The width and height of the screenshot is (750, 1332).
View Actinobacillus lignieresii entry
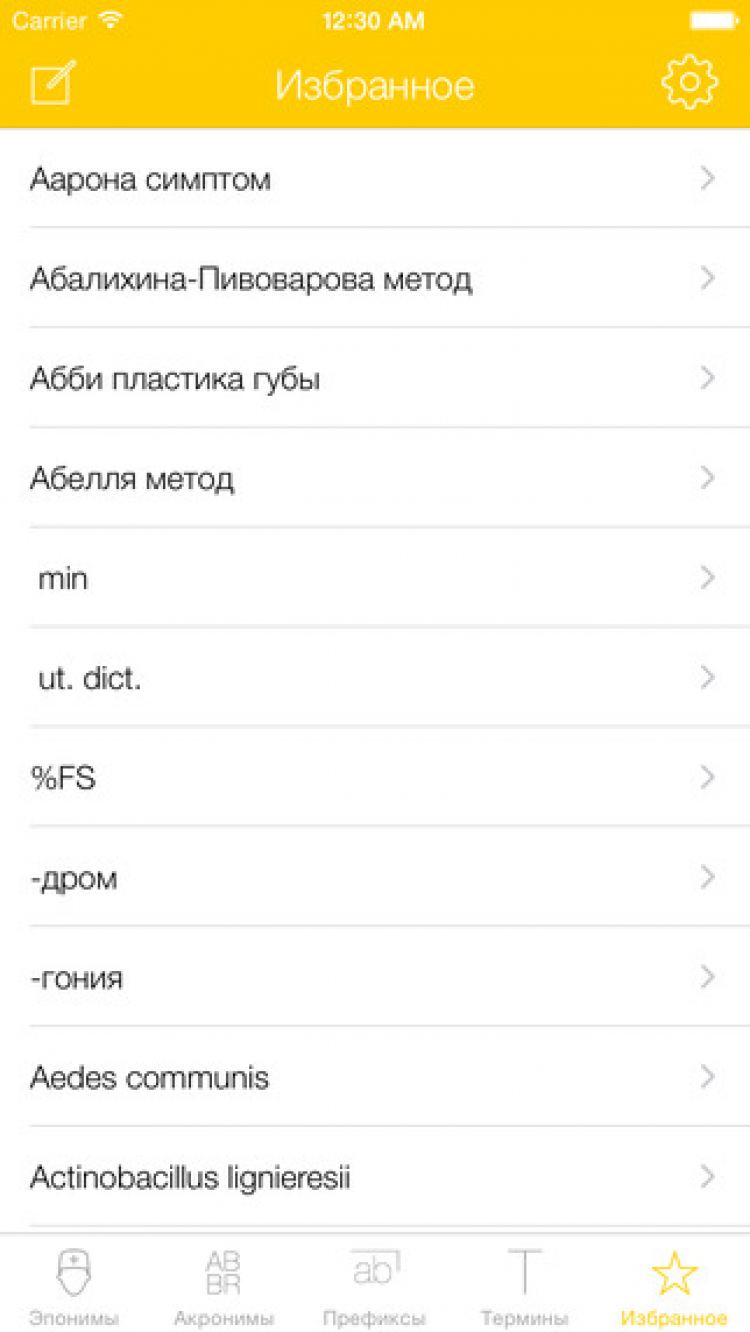tap(375, 1177)
